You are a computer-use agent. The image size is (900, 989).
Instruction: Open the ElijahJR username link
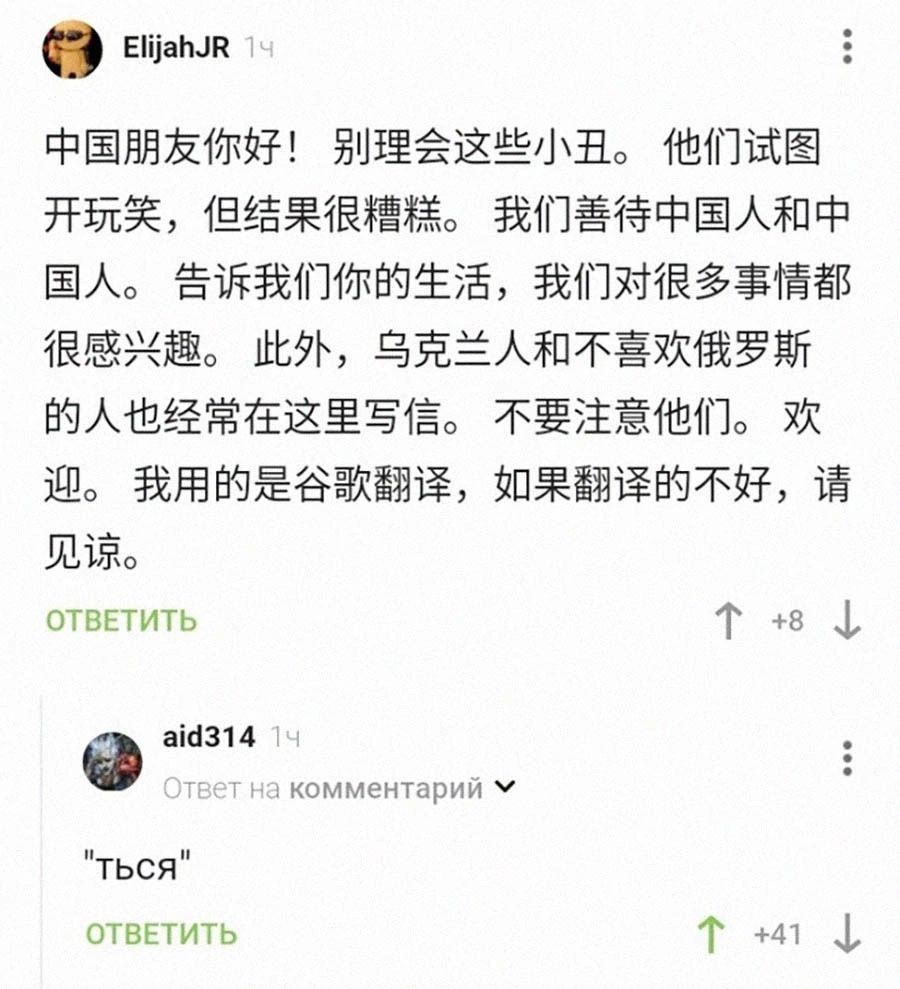click(x=176, y=47)
